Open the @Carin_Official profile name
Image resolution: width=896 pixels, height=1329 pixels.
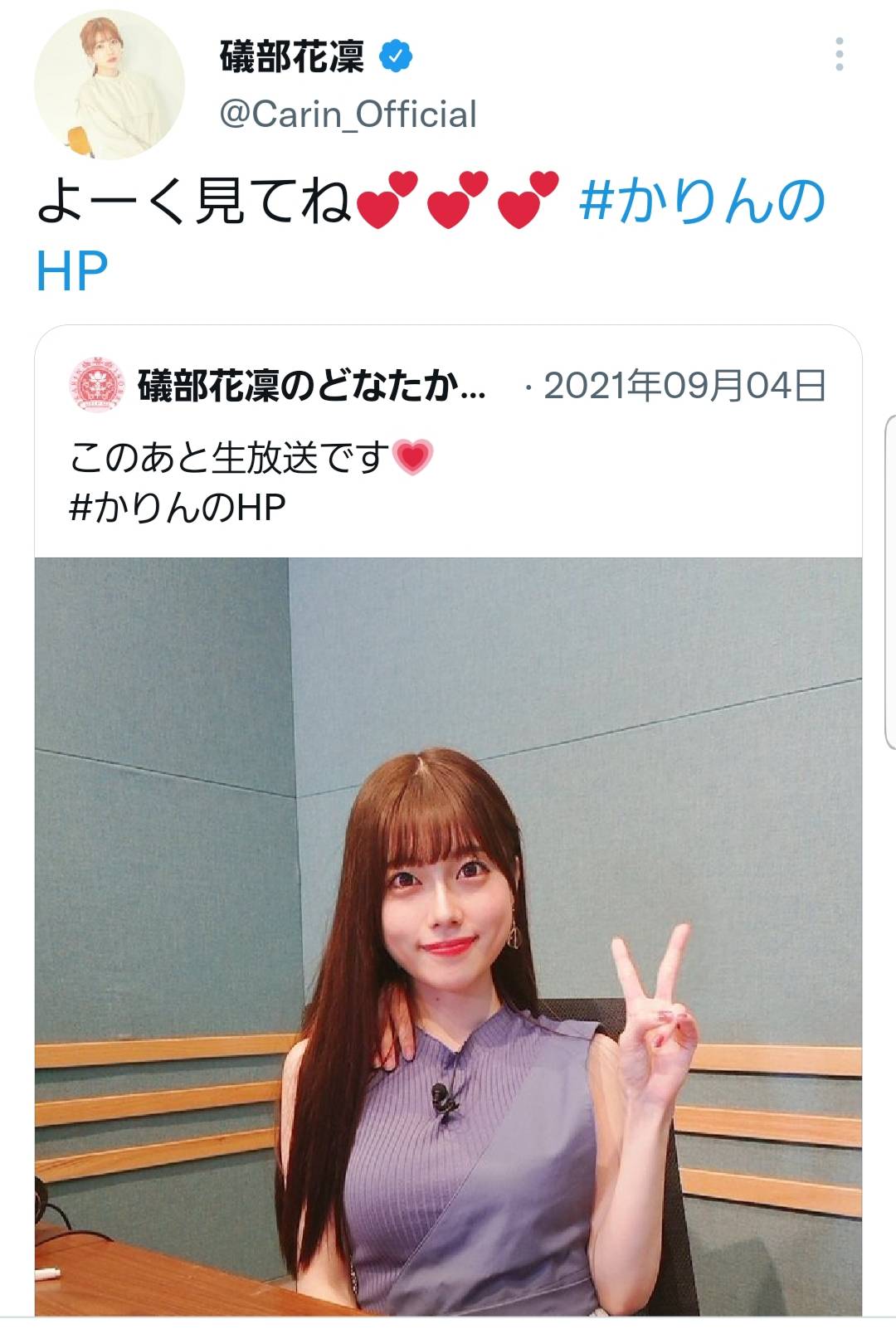point(348,114)
